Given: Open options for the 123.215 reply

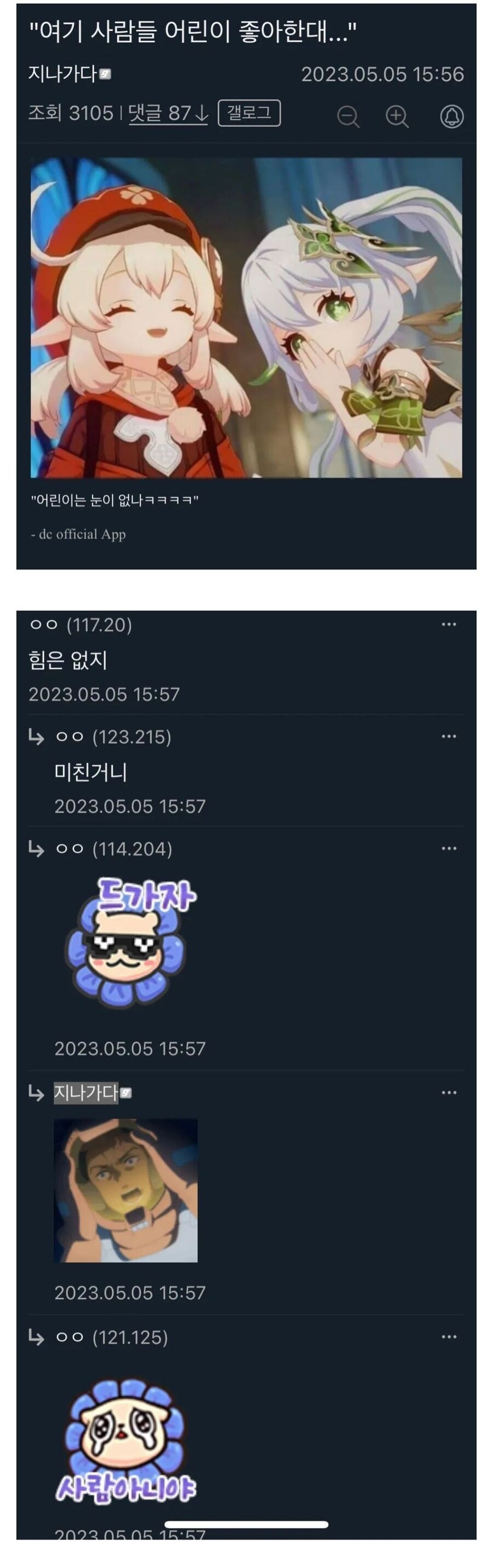Looking at the screenshot, I should click(449, 736).
